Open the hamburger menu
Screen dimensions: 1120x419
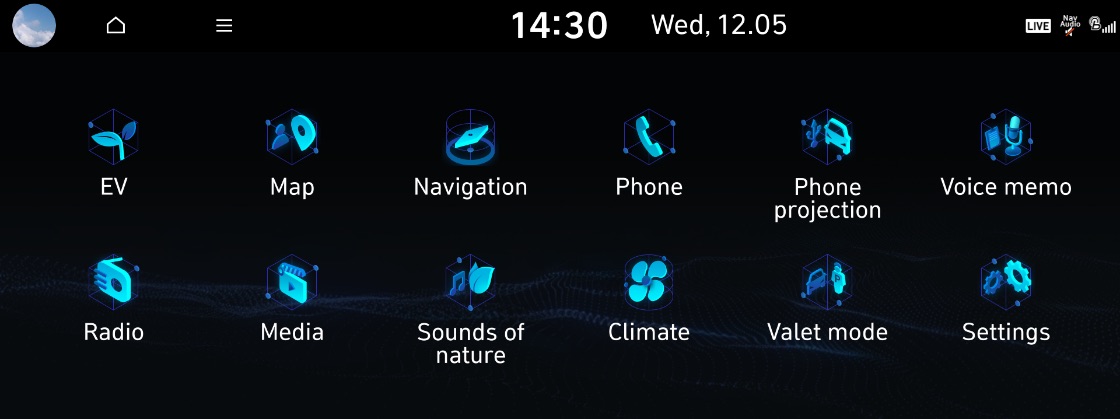point(224,26)
